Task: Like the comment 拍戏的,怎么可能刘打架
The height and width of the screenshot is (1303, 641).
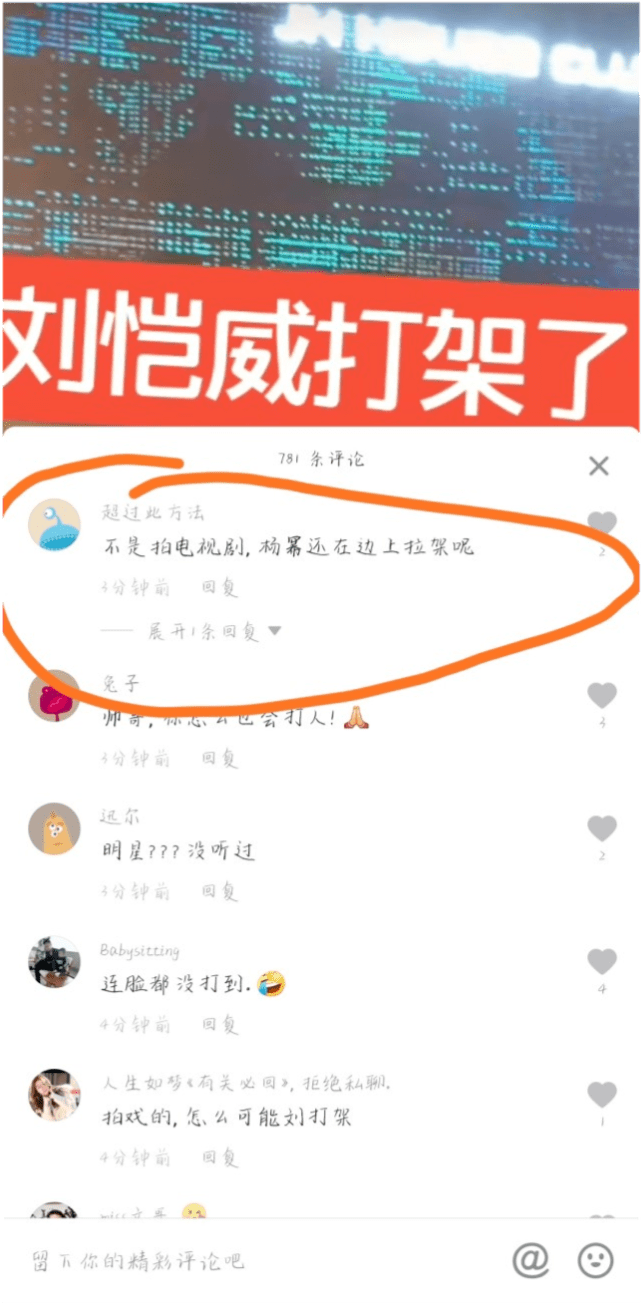Action: pos(601,1095)
